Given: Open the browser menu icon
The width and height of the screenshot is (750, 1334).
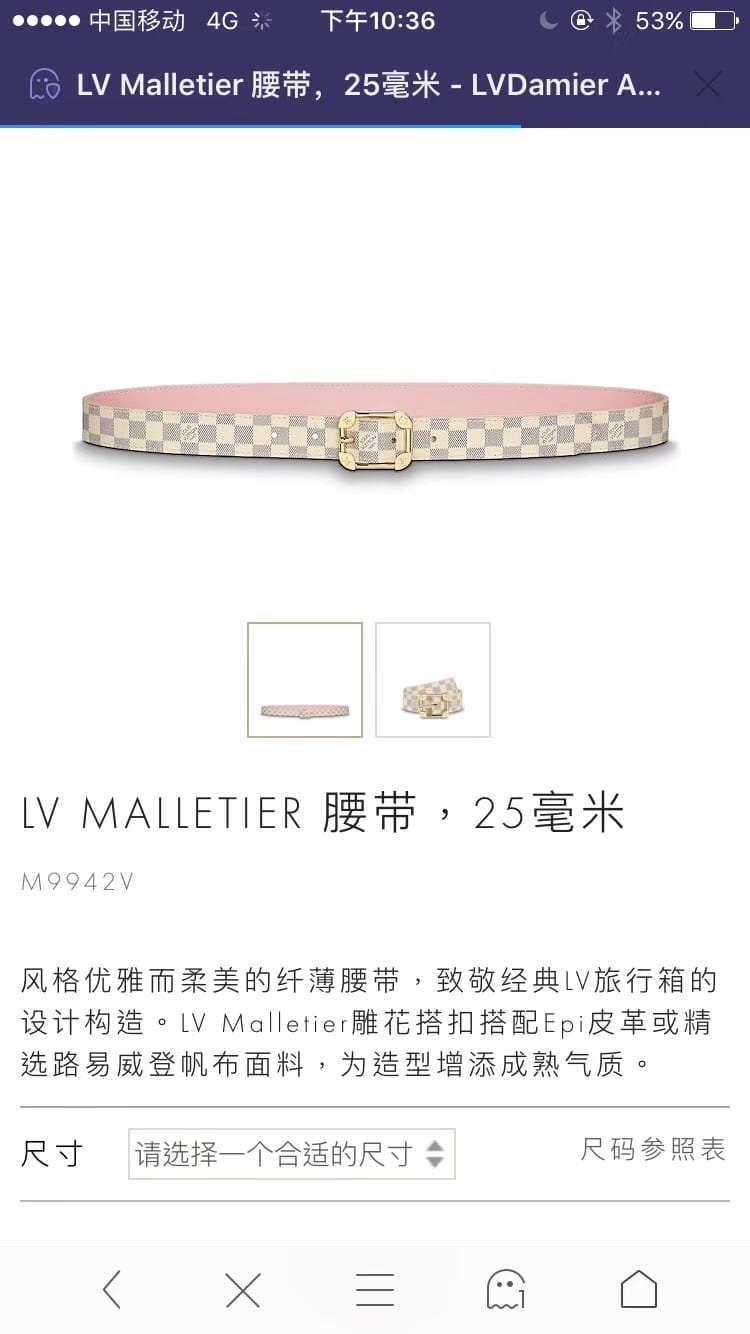Looking at the screenshot, I should tap(375, 1289).
